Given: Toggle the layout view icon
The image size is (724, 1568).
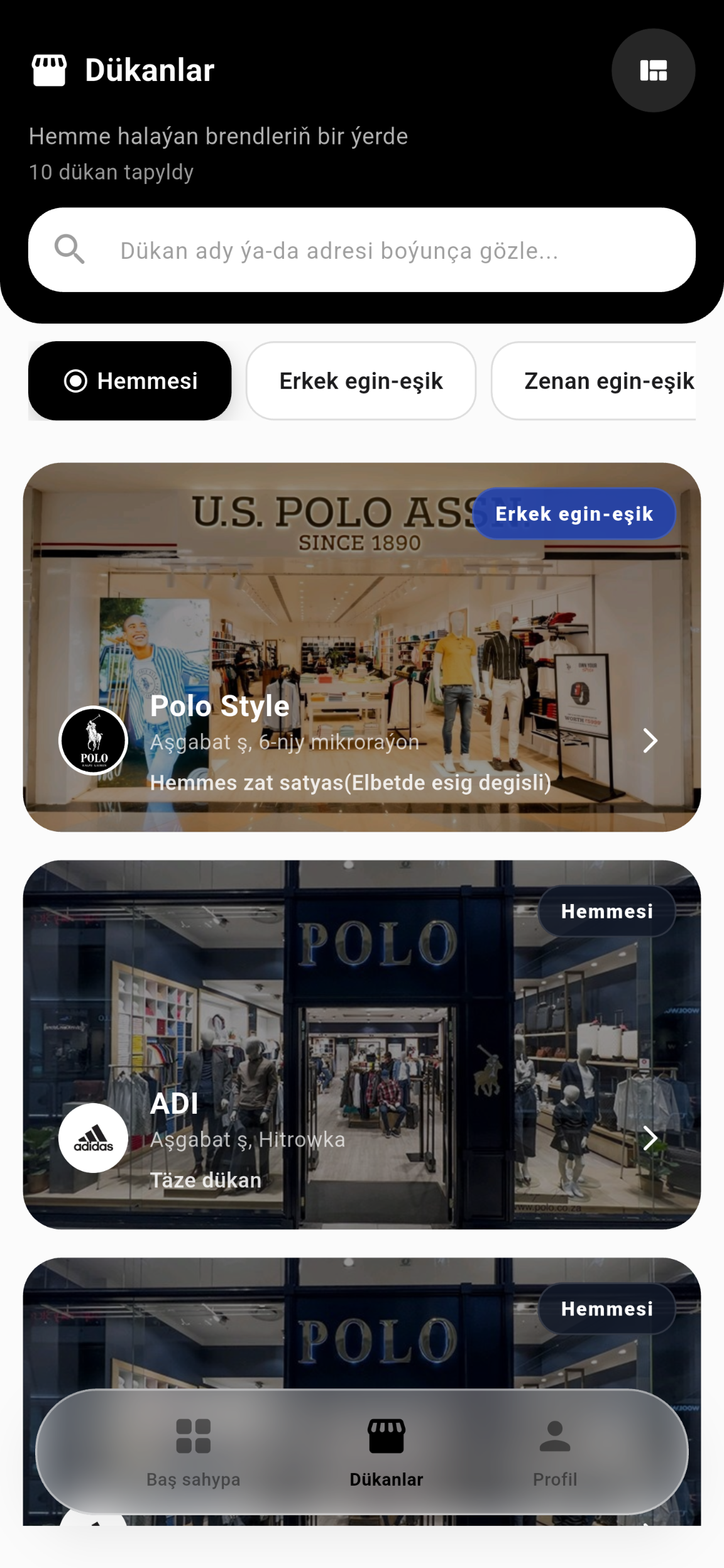Looking at the screenshot, I should 653,70.
